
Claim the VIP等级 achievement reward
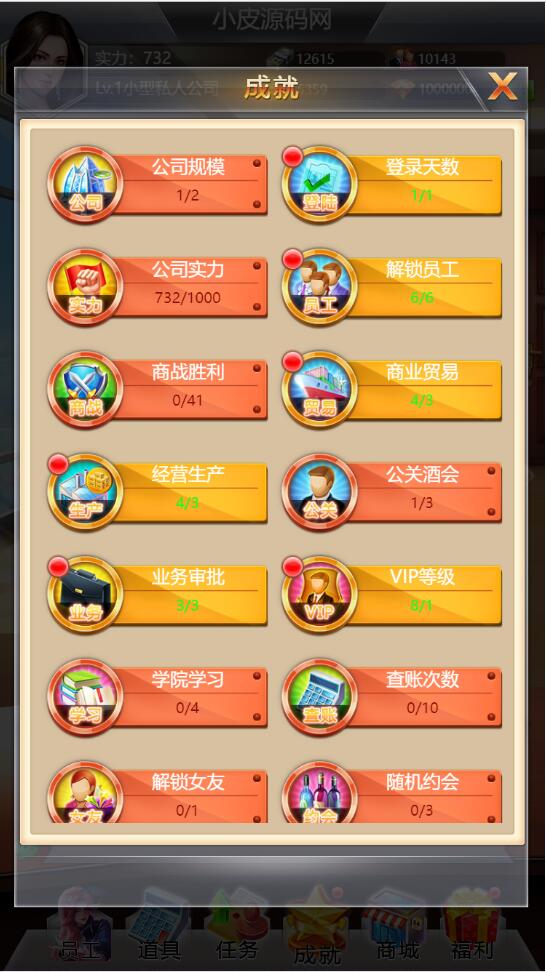coord(392,595)
